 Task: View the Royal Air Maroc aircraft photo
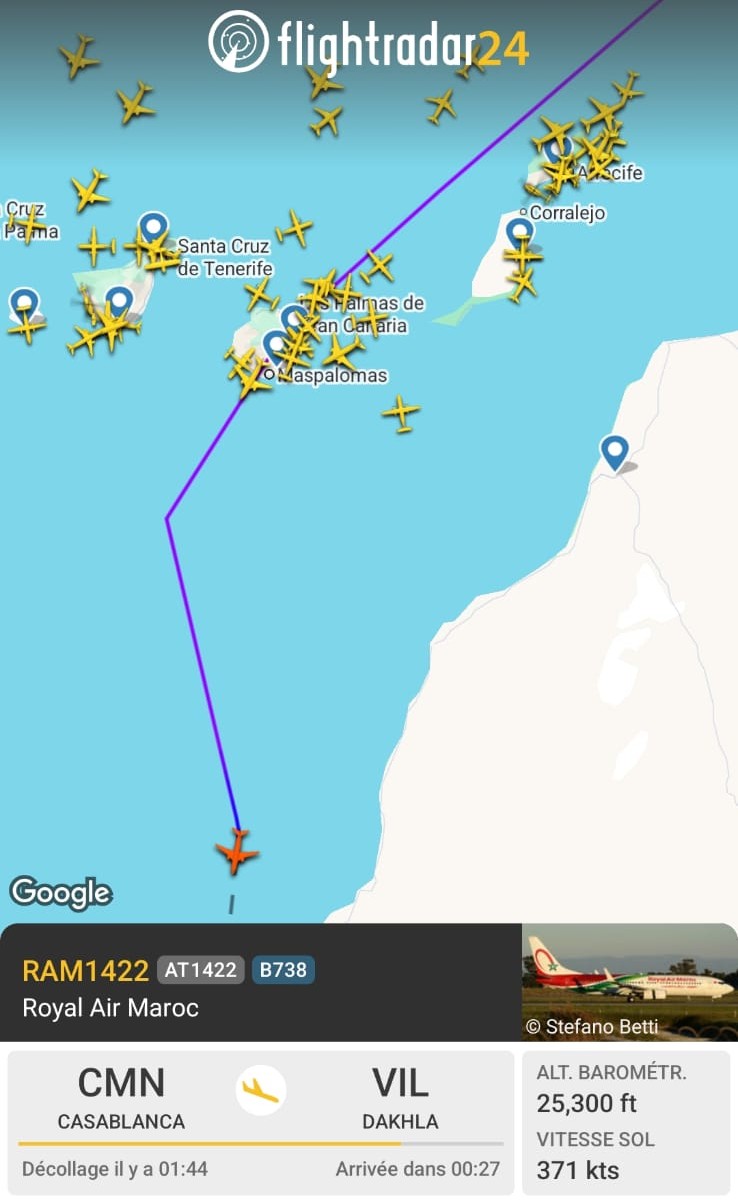[x=629, y=981]
